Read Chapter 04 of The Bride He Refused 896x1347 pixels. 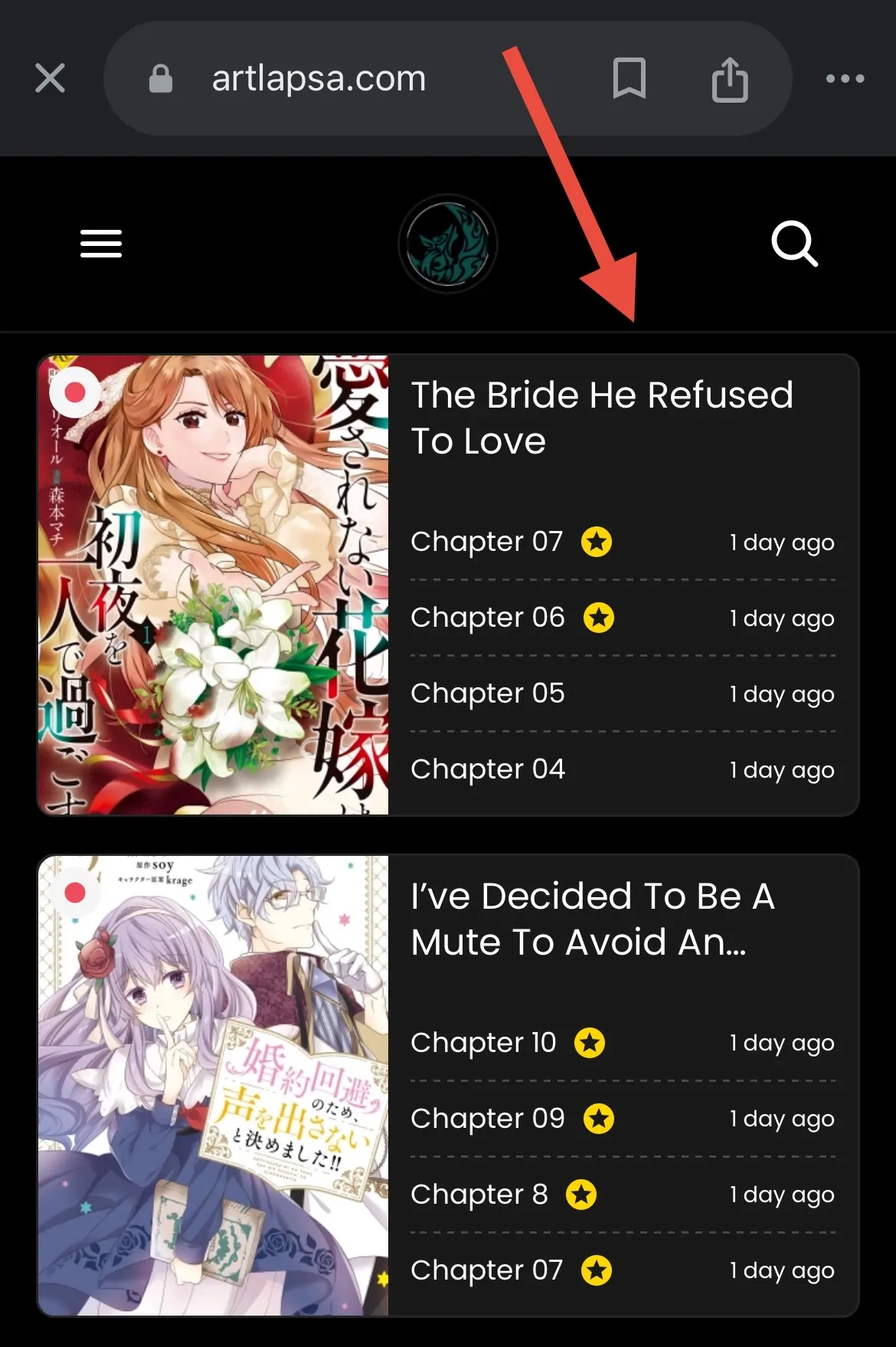488,769
